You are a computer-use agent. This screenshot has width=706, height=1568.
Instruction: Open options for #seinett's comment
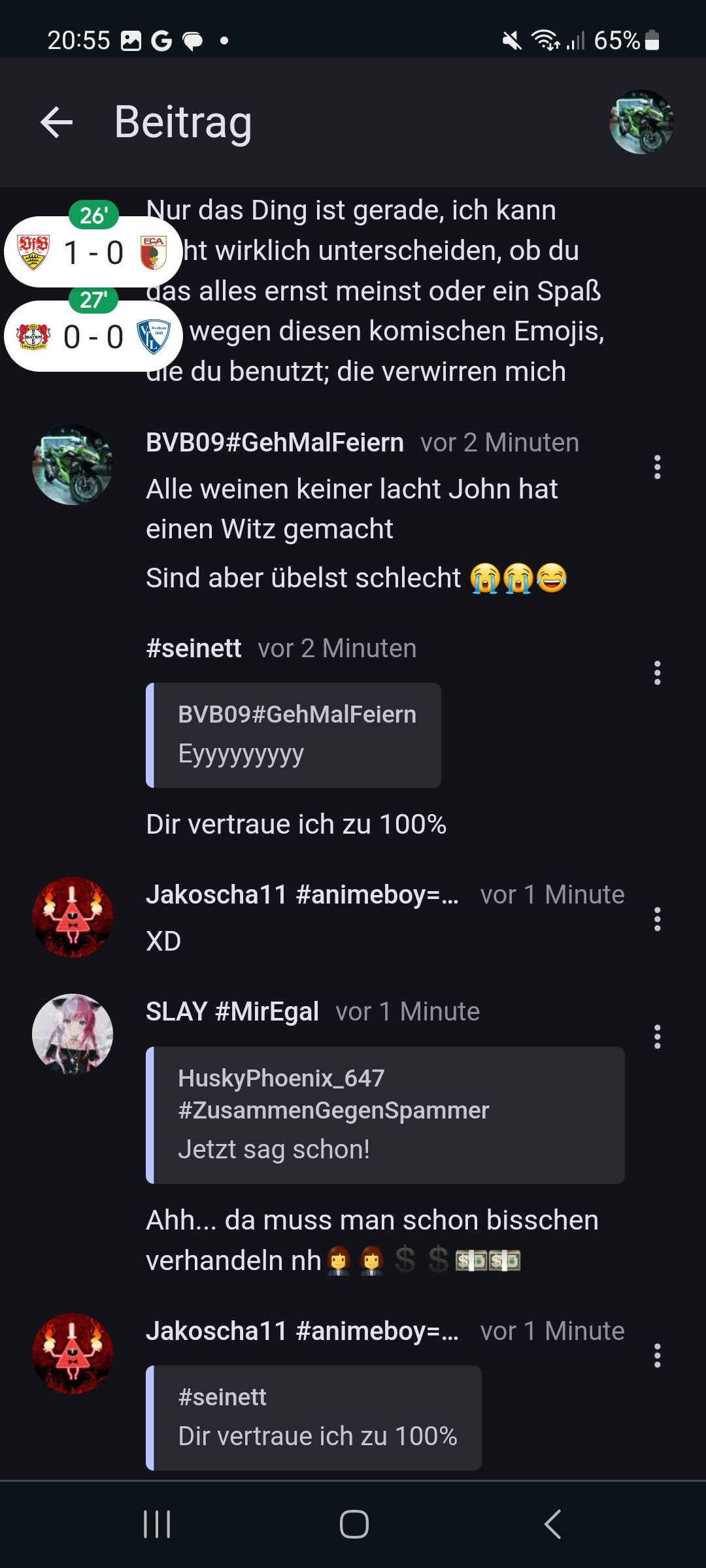(657, 673)
